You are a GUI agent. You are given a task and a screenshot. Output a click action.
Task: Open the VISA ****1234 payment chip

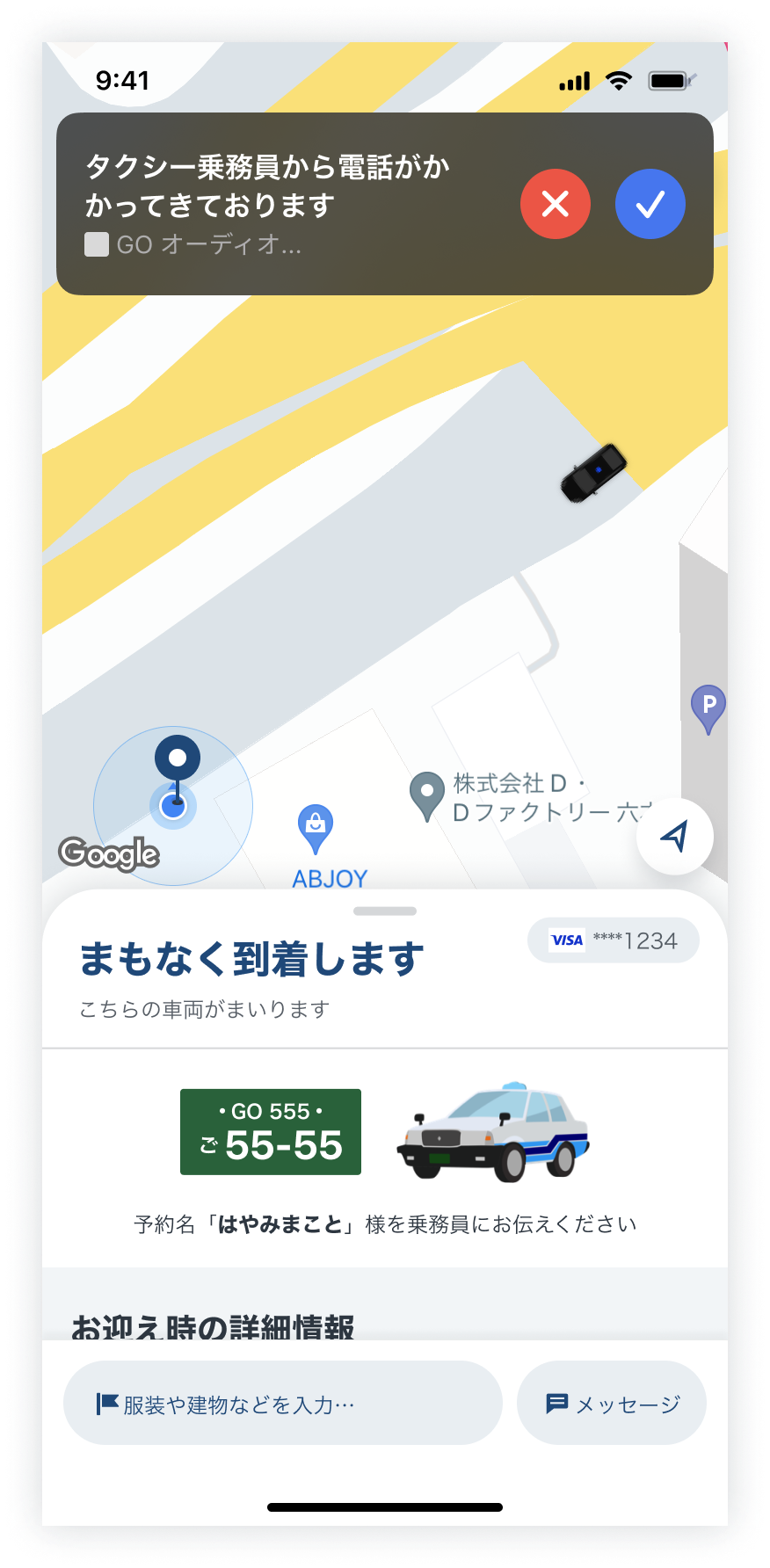click(x=614, y=940)
